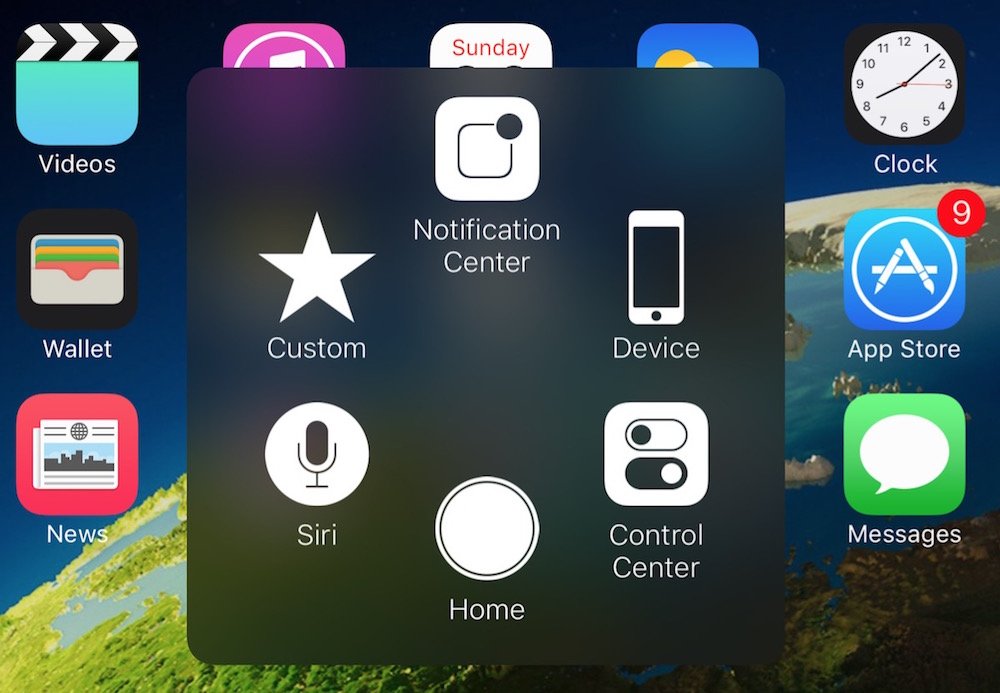
Task: Open the Clock app
Action: tap(904, 85)
